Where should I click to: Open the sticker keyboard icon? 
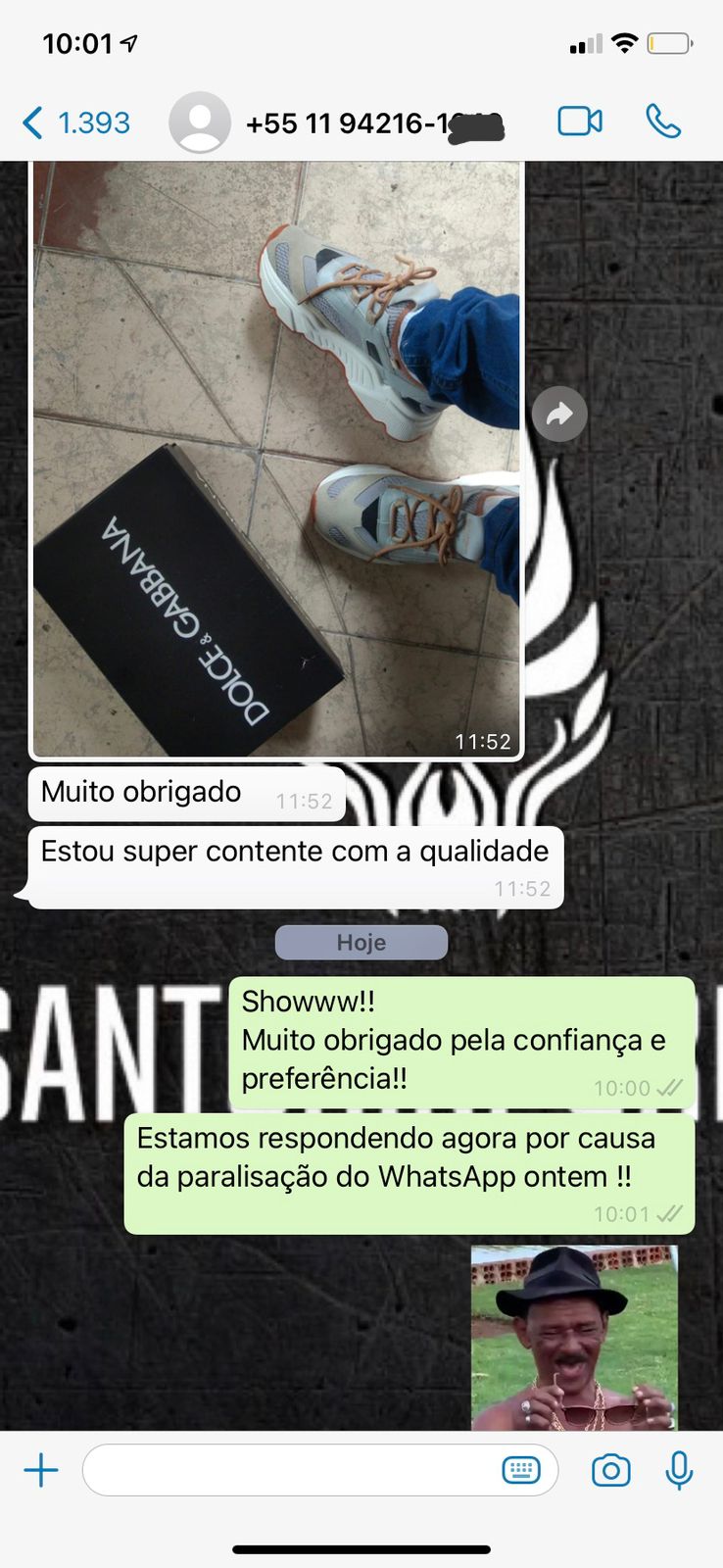click(x=520, y=1470)
